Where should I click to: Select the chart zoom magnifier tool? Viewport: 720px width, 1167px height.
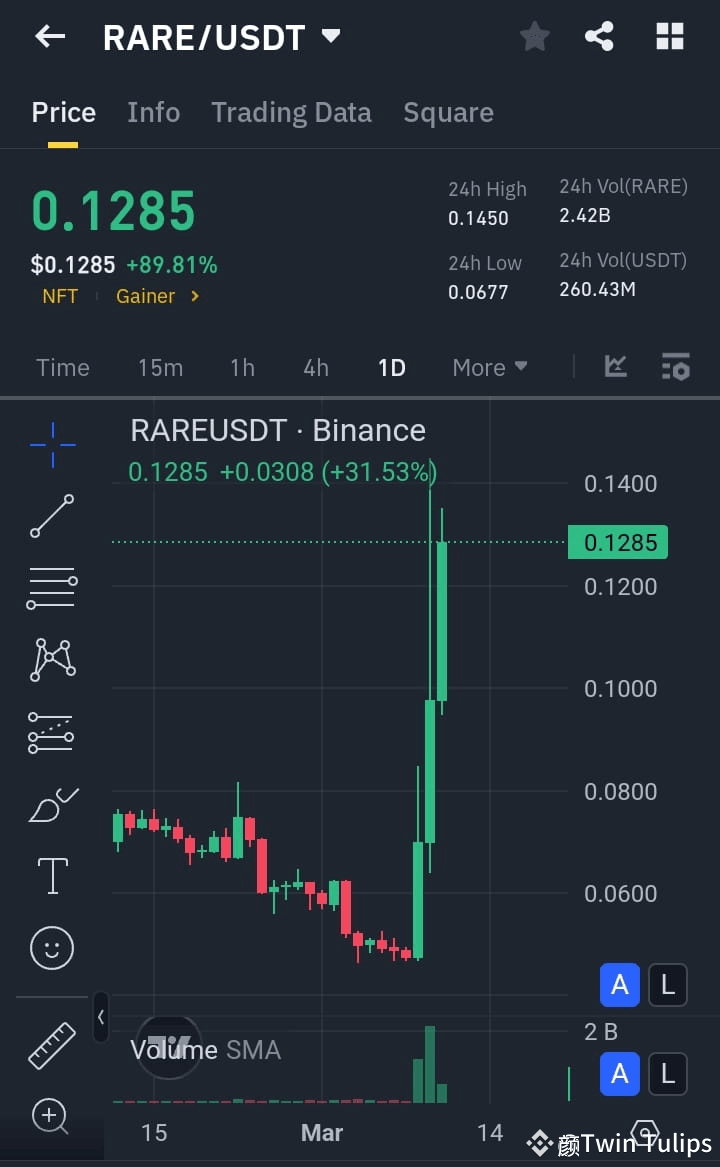[x=52, y=1117]
